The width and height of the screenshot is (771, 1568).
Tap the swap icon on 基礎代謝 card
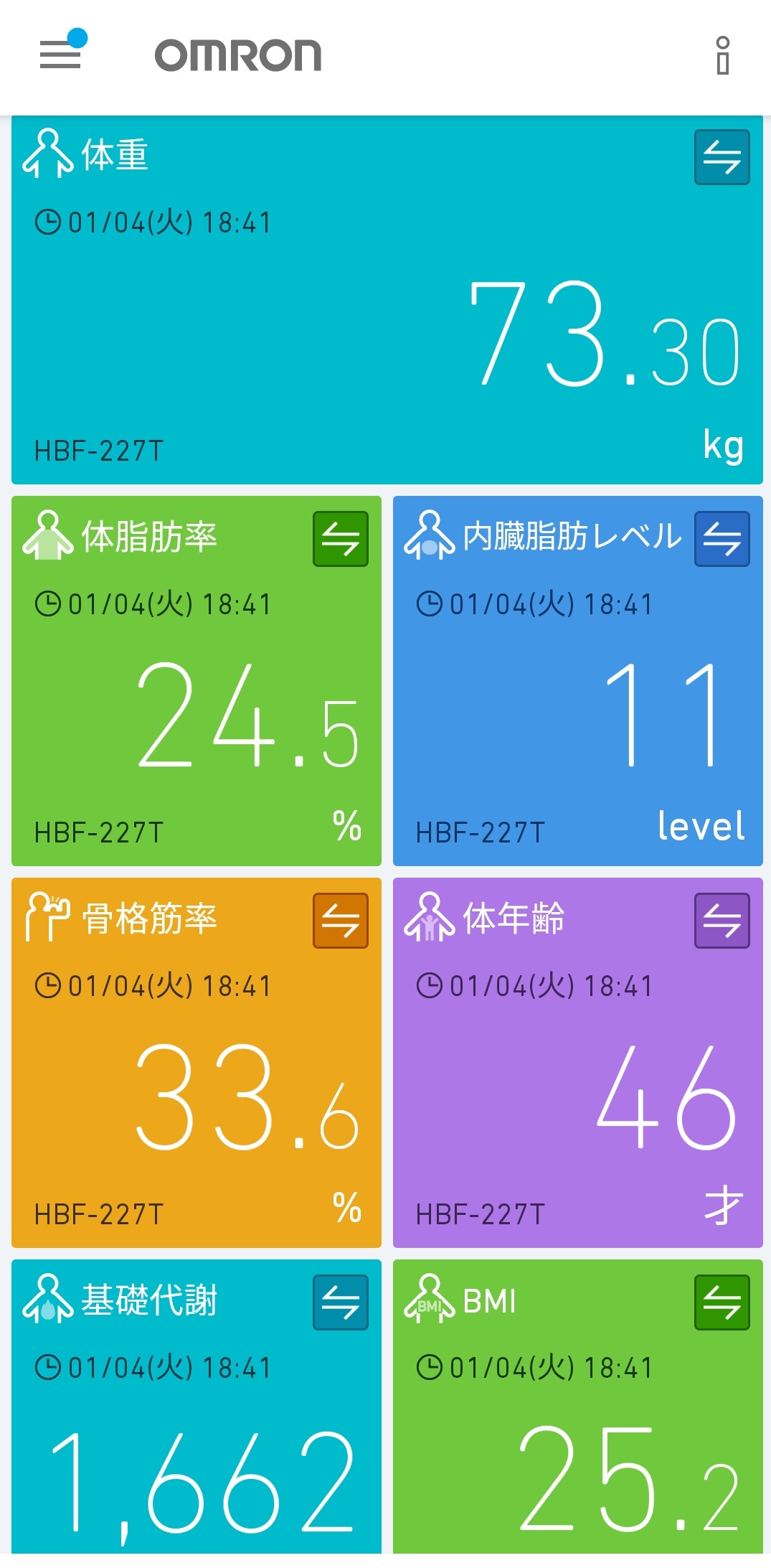coord(340,1302)
